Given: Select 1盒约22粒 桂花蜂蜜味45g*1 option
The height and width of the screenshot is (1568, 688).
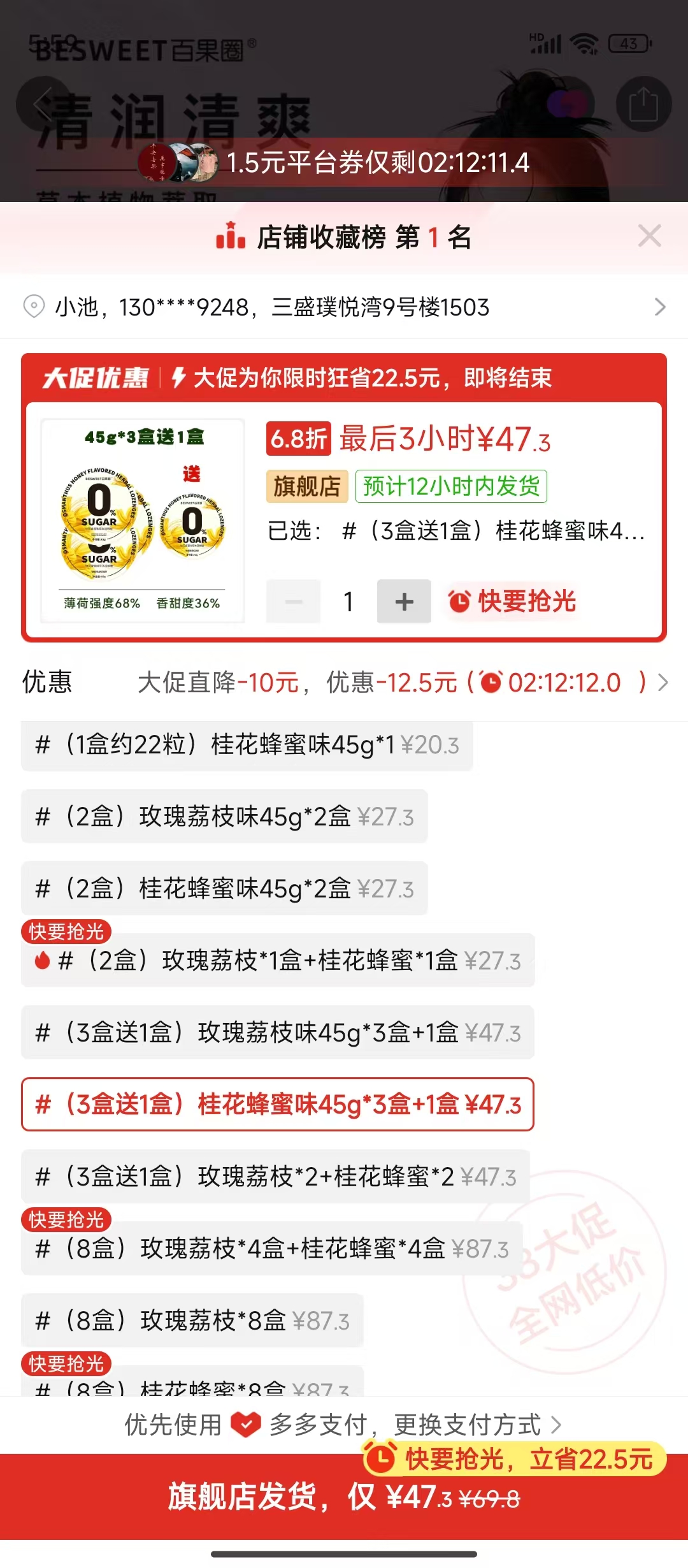Looking at the screenshot, I should 247,745.
